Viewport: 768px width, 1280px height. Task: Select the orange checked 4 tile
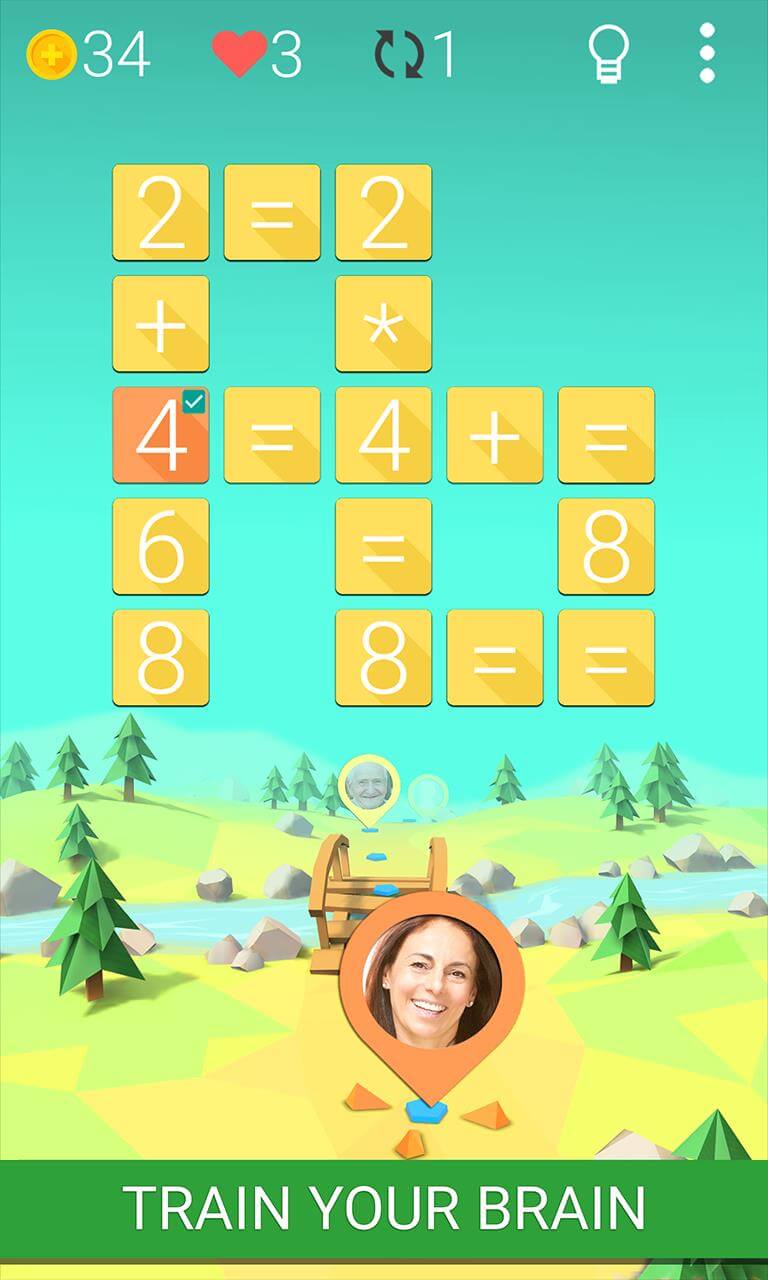click(161, 435)
